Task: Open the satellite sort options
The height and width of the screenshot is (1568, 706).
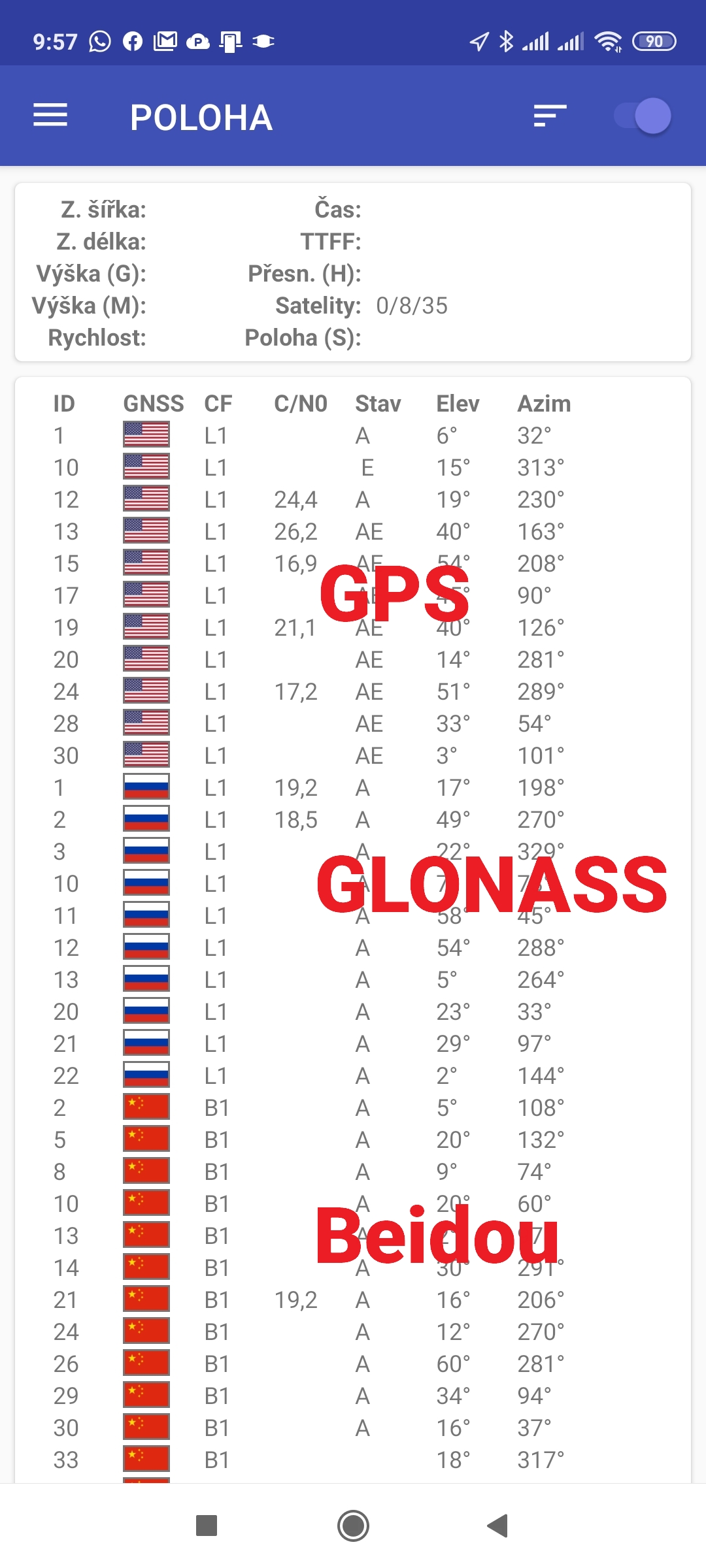Action: [550, 116]
